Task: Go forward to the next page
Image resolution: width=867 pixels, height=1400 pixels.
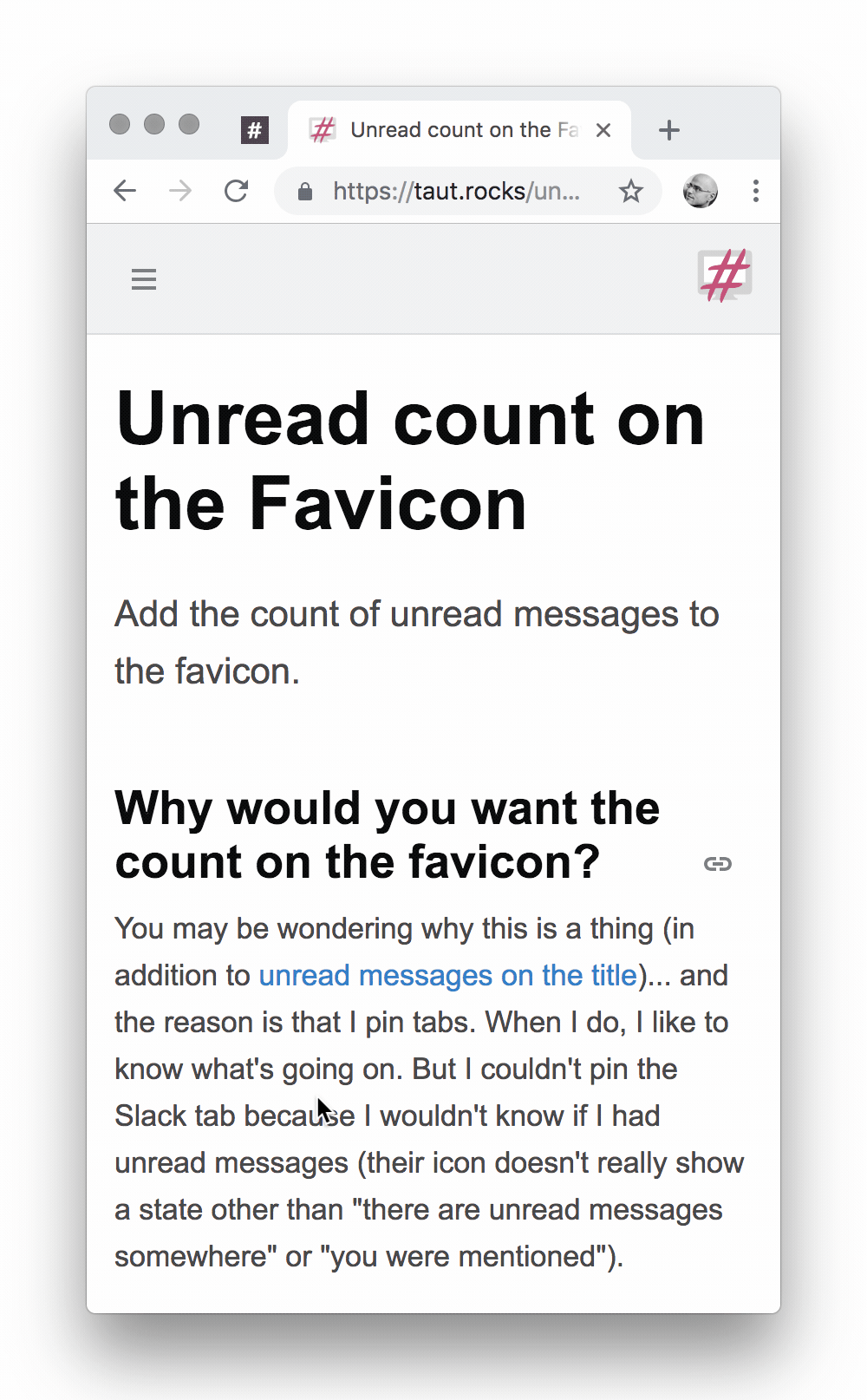Action: (x=180, y=191)
